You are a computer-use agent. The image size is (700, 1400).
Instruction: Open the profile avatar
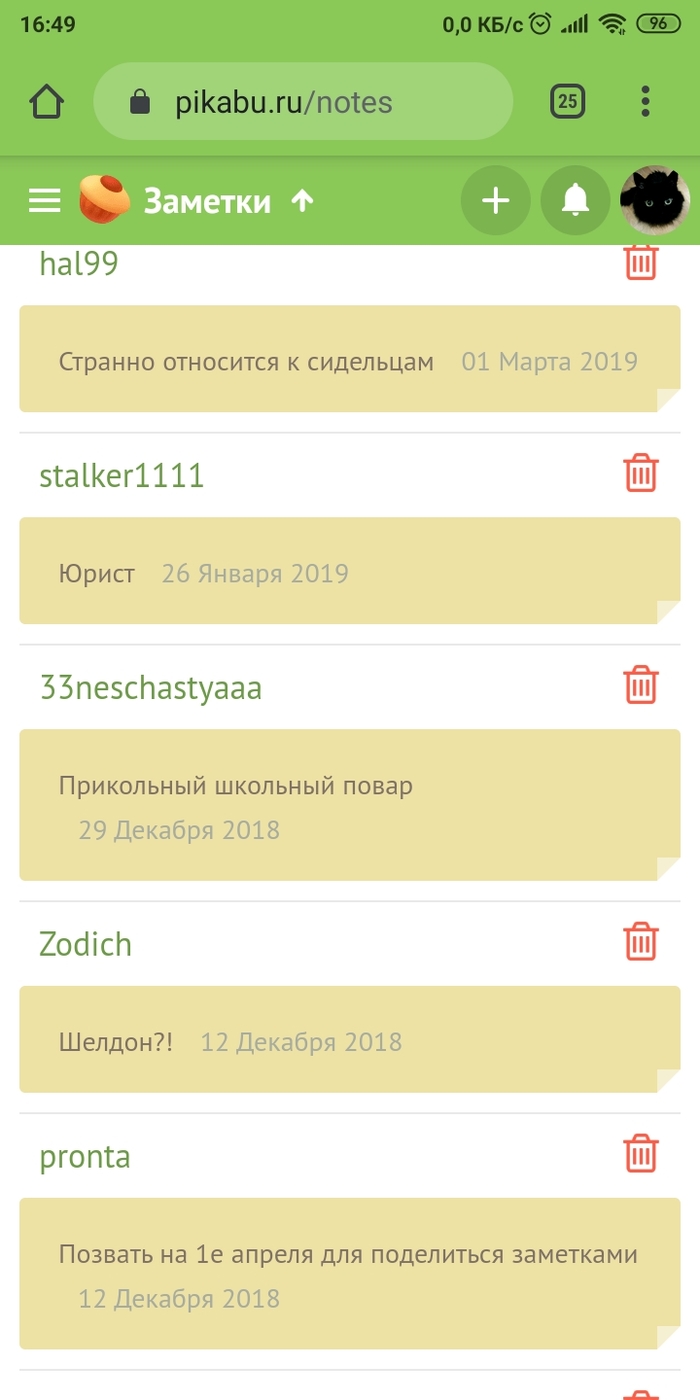(655, 201)
